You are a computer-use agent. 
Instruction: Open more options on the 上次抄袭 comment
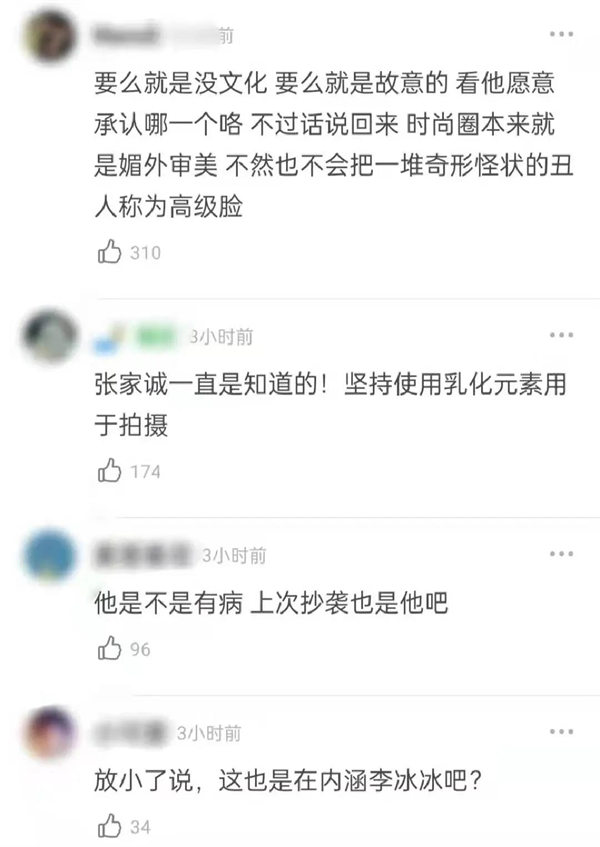coord(561,553)
